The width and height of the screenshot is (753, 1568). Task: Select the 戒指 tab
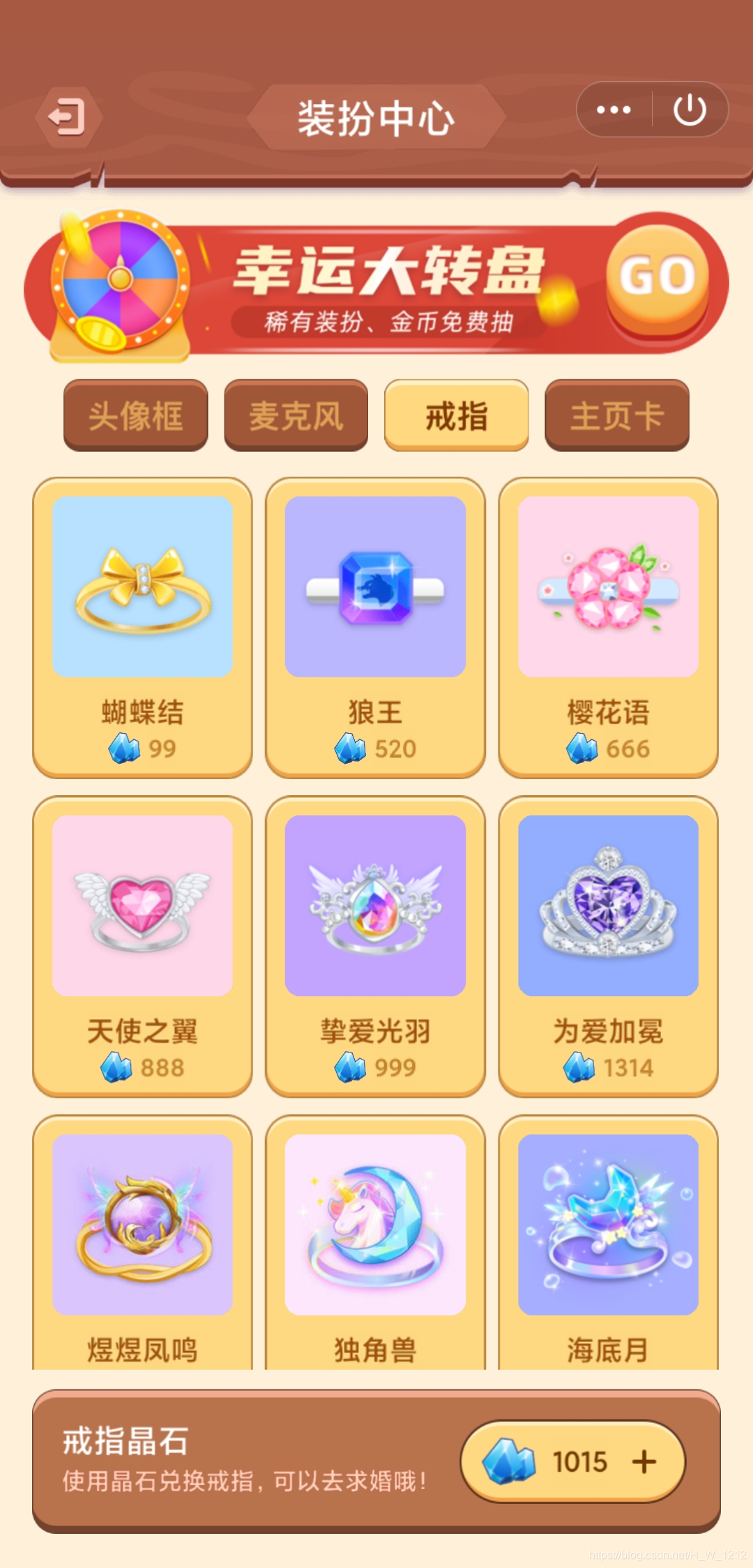(x=457, y=415)
